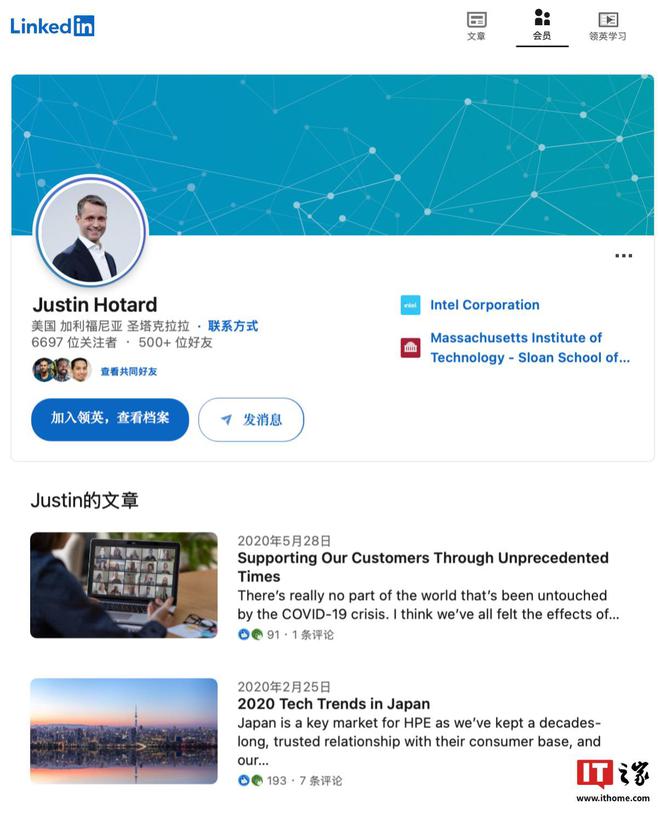Switch to the 会员 tab
This screenshot has width=660, height=815.
[x=541, y=26]
